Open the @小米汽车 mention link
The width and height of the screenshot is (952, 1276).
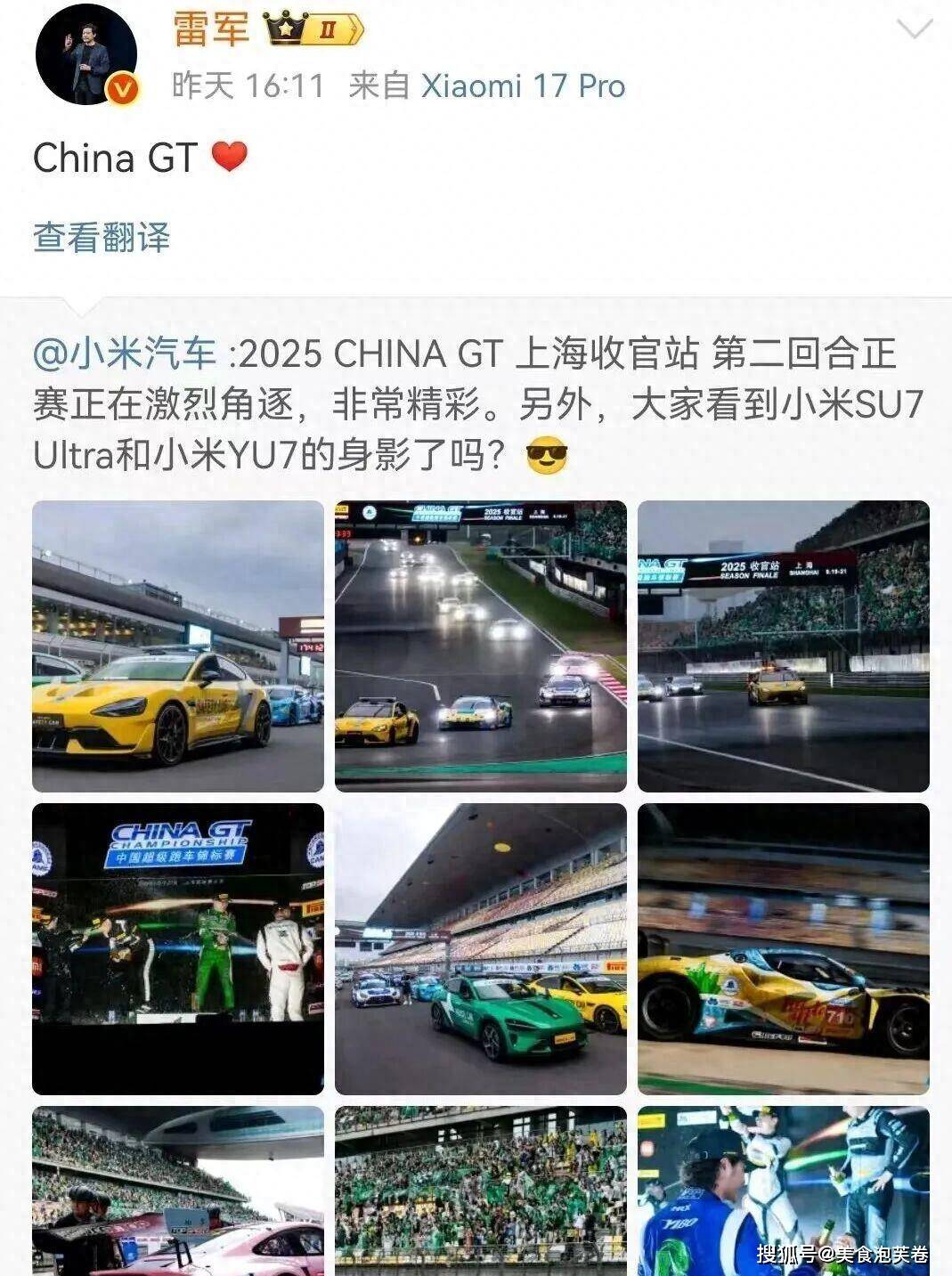(x=125, y=354)
